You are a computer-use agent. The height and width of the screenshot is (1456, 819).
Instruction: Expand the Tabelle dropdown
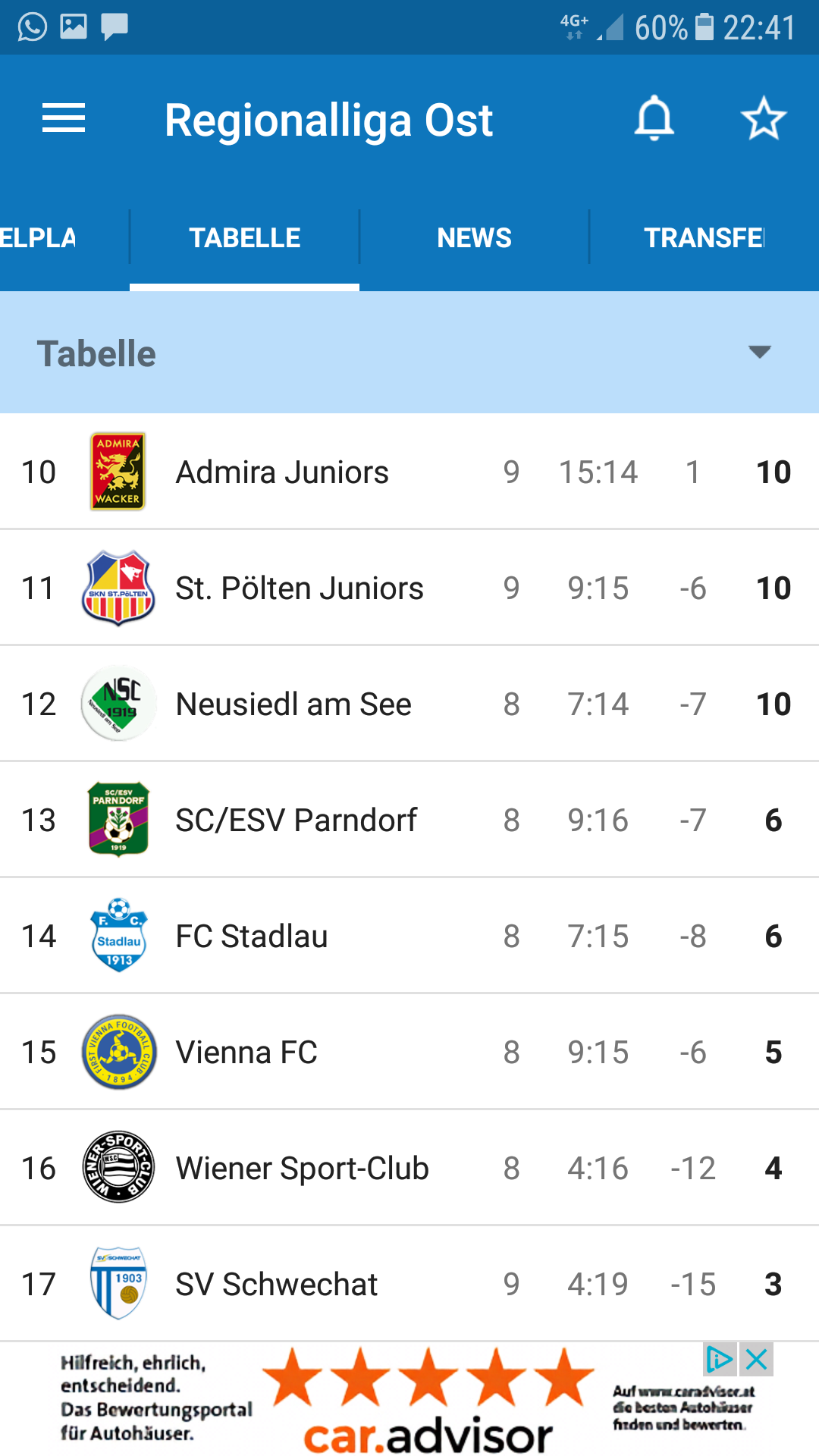(x=759, y=352)
